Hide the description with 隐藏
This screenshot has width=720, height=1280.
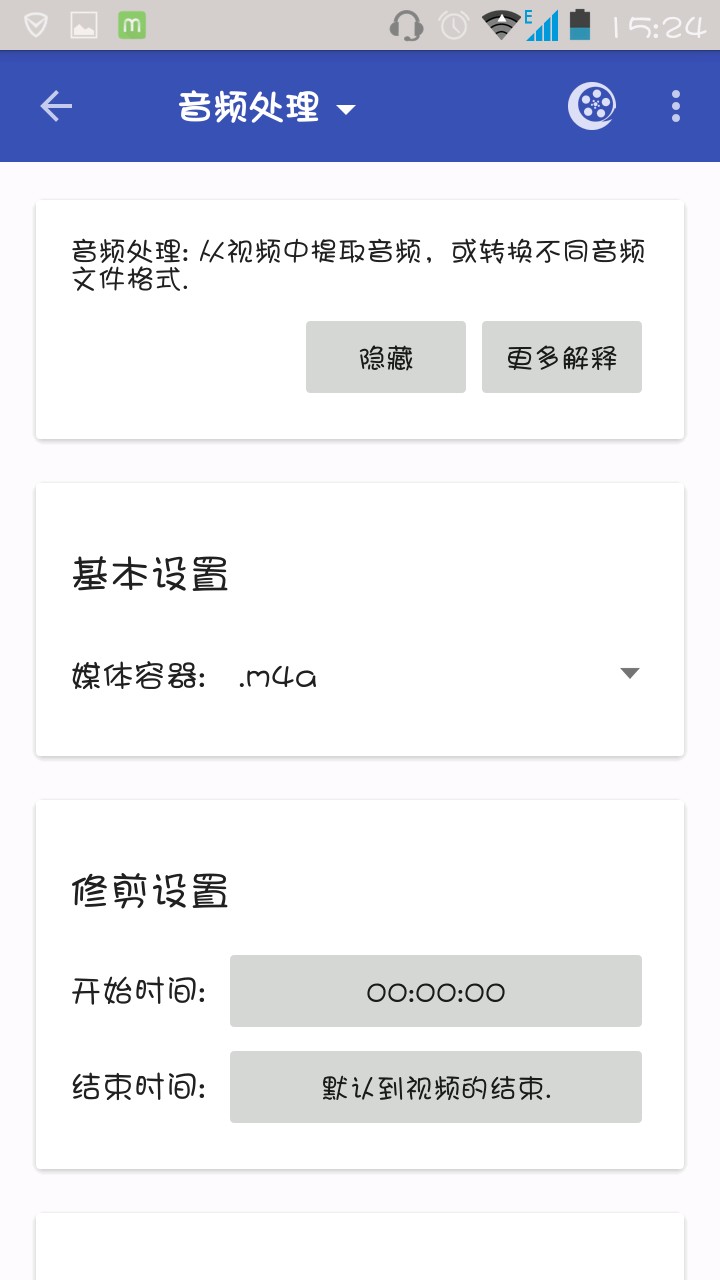click(x=386, y=357)
